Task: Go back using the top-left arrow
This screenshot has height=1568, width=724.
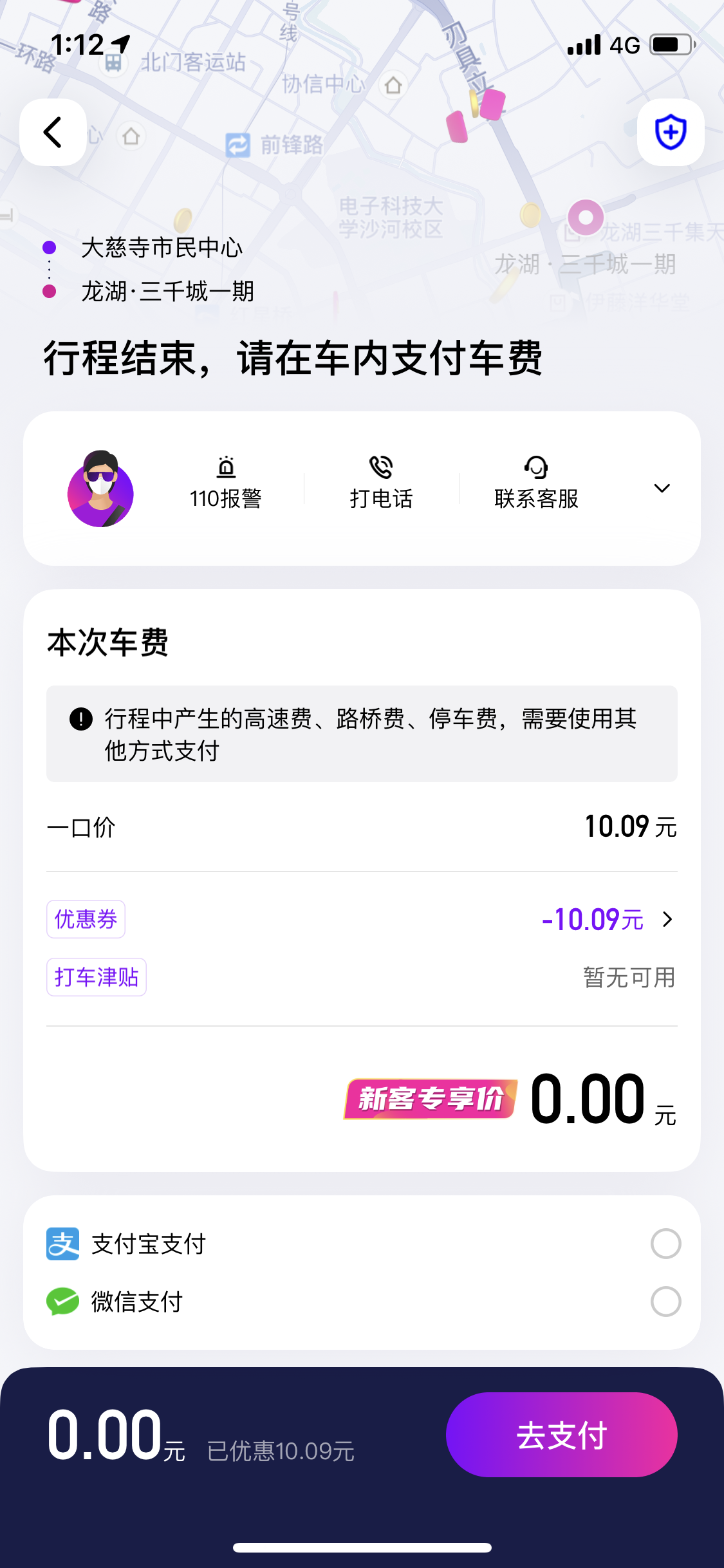Action: click(53, 133)
